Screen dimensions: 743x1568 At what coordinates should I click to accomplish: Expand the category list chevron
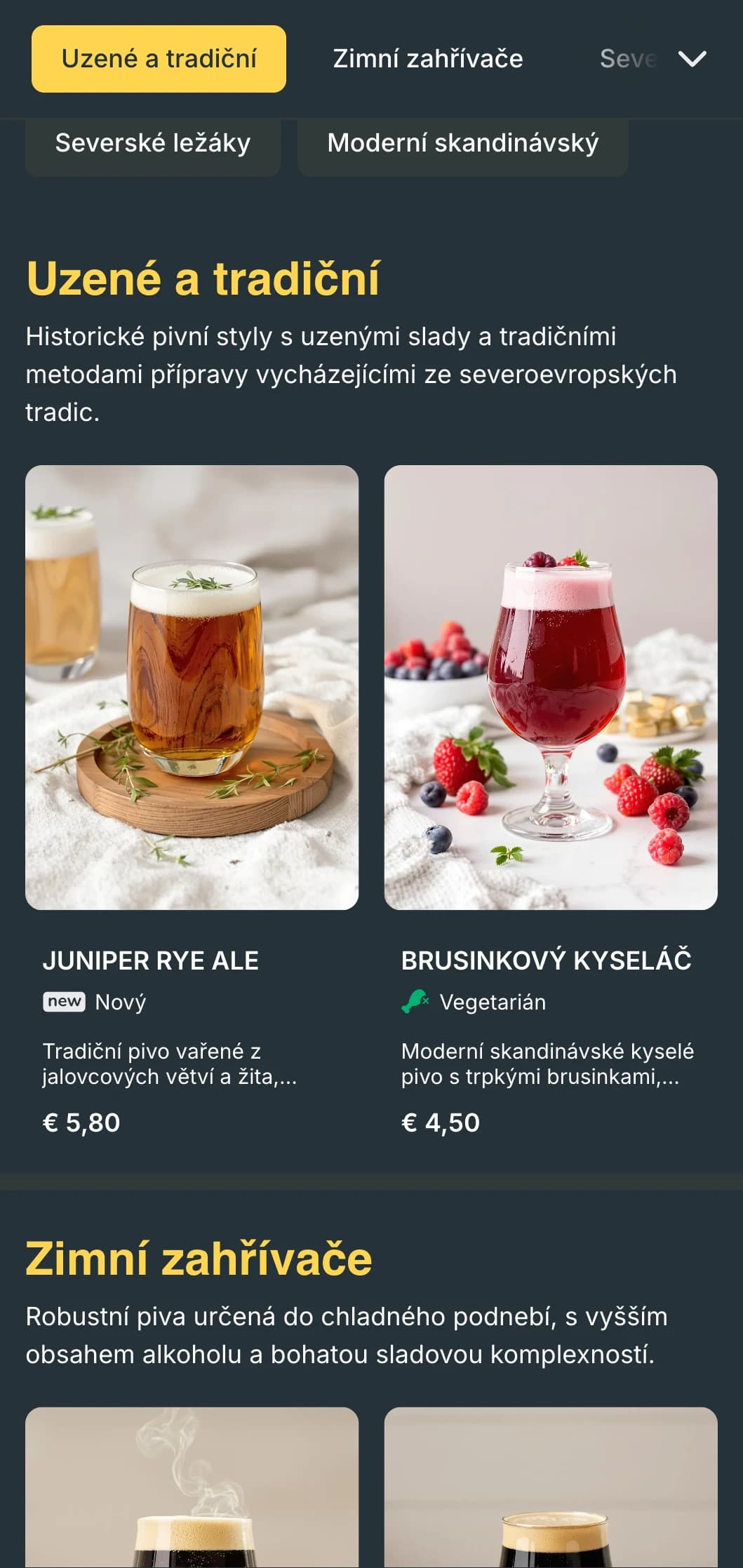pyautogui.click(x=692, y=59)
